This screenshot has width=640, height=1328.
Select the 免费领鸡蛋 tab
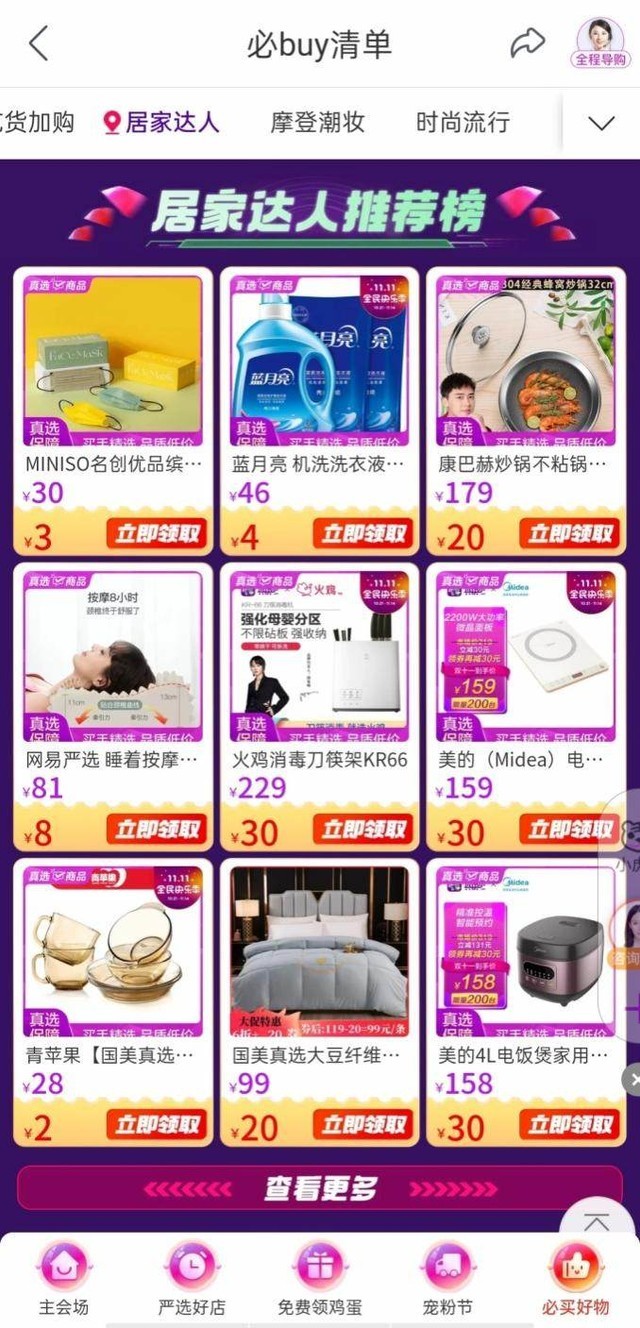[x=320, y=1281]
